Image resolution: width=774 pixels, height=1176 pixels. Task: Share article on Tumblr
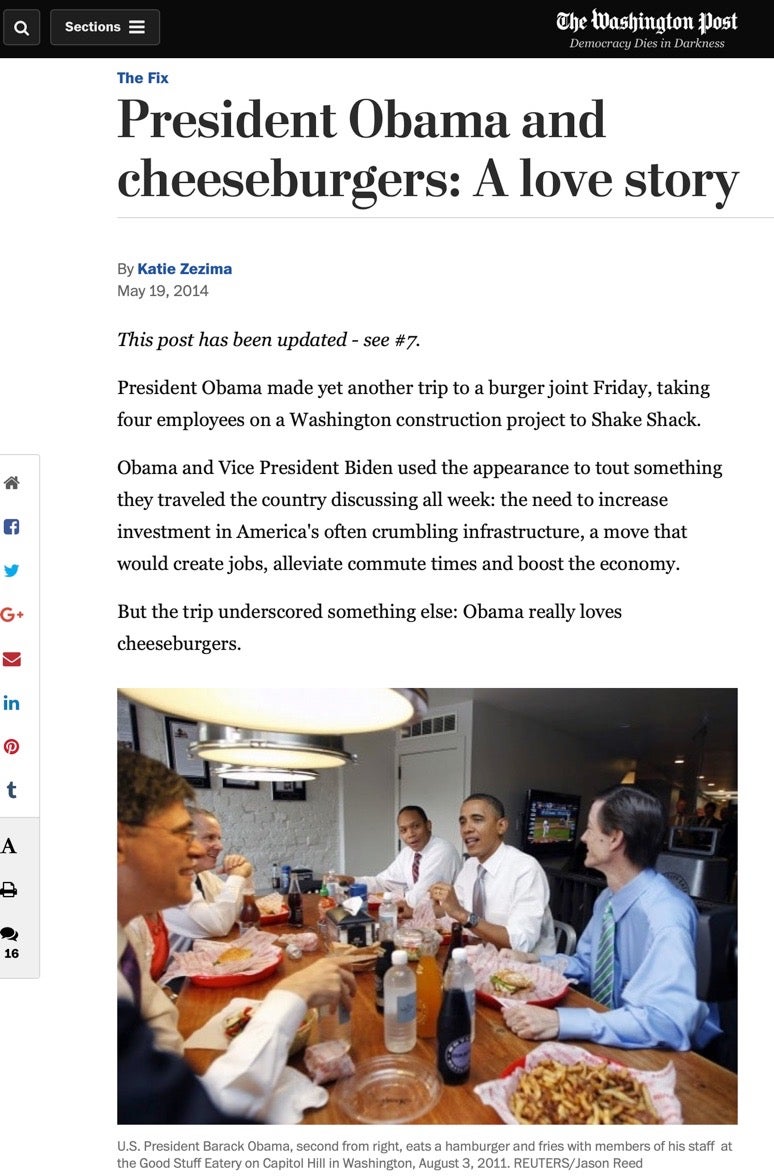point(12,790)
